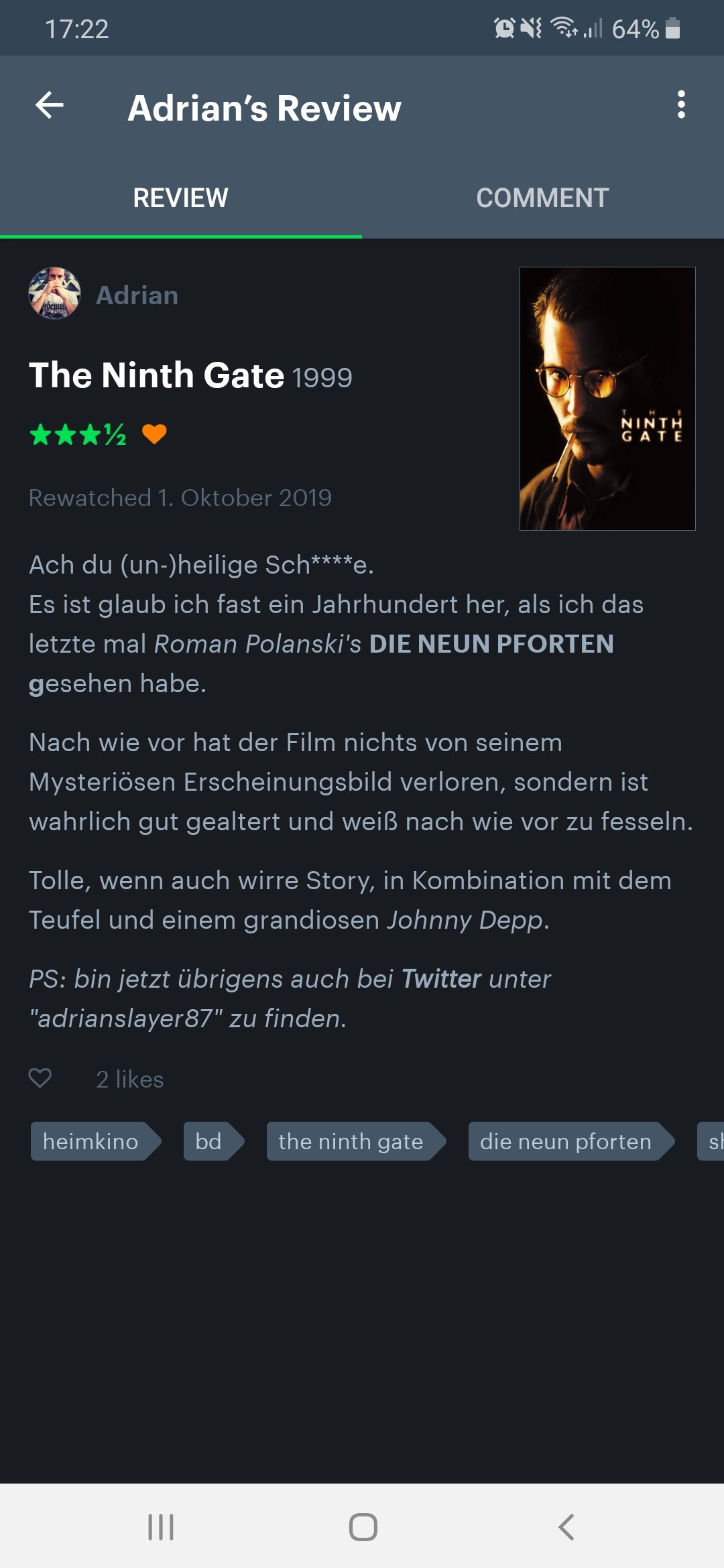The image size is (724, 1568).
Task: Go to home screen via the navigation bar
Action: pyautogui.click(x=363, y=1527)
